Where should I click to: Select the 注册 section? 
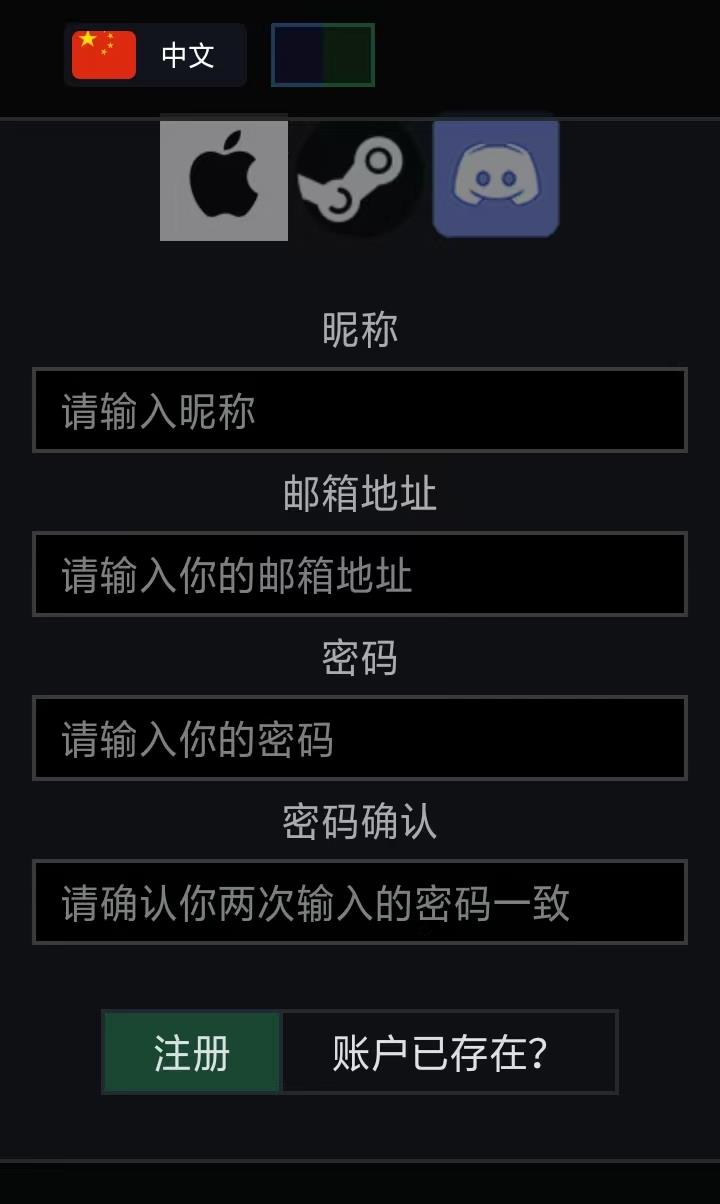190,1052
